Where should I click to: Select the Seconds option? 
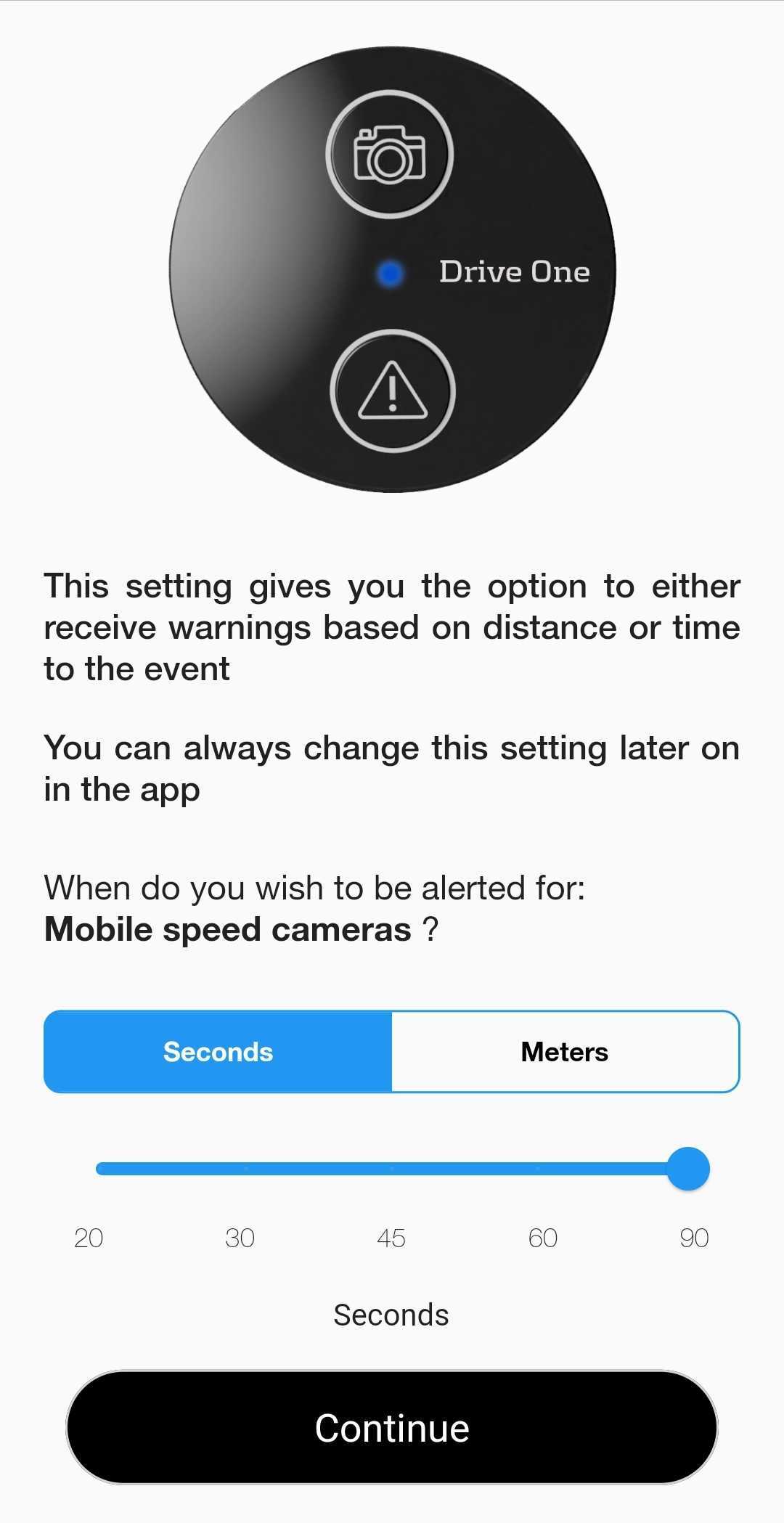218,1051
